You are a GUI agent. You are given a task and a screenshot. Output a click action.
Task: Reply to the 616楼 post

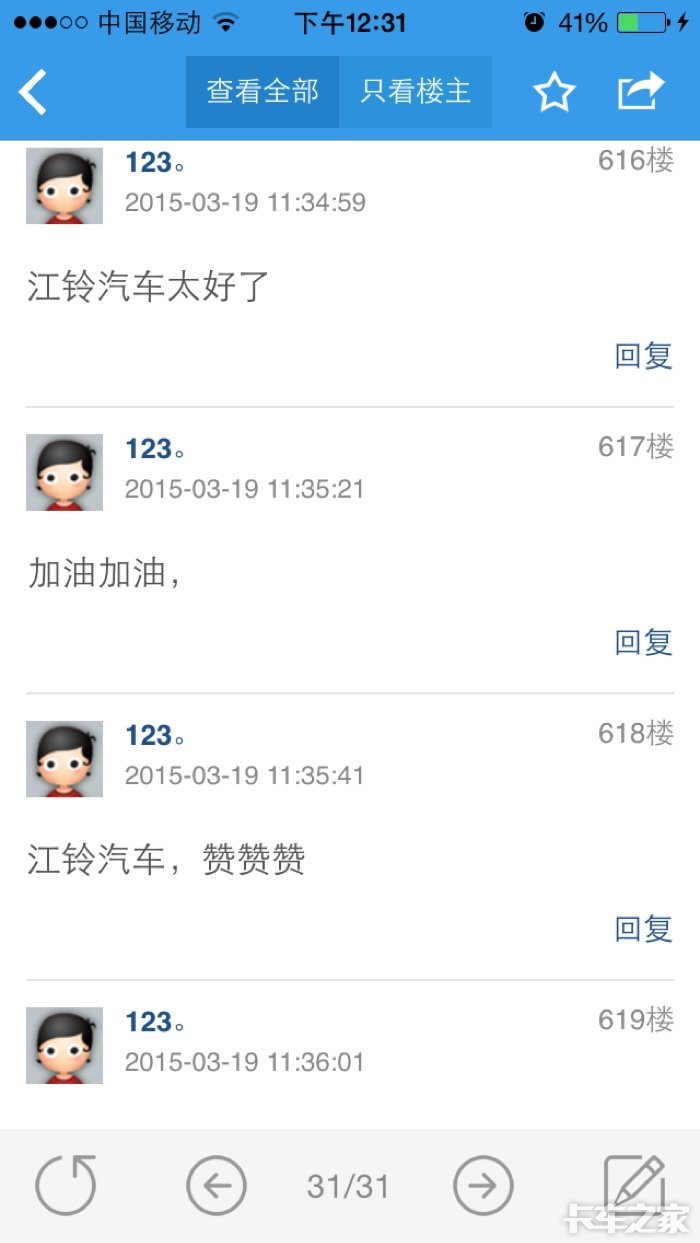tap(643, 355)
